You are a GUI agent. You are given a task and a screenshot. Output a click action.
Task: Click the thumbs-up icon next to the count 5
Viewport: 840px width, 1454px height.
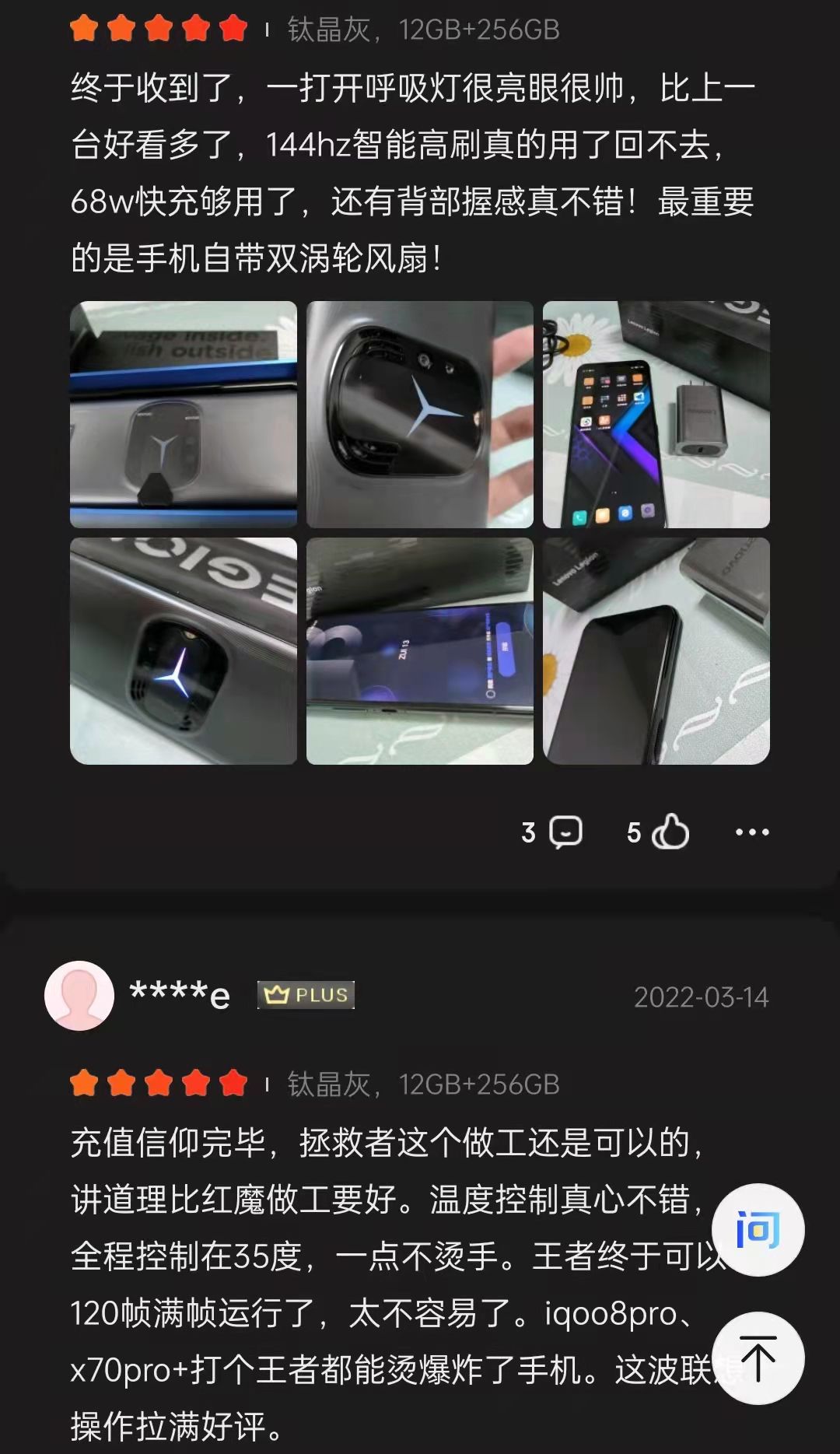(x=672, y=832)
